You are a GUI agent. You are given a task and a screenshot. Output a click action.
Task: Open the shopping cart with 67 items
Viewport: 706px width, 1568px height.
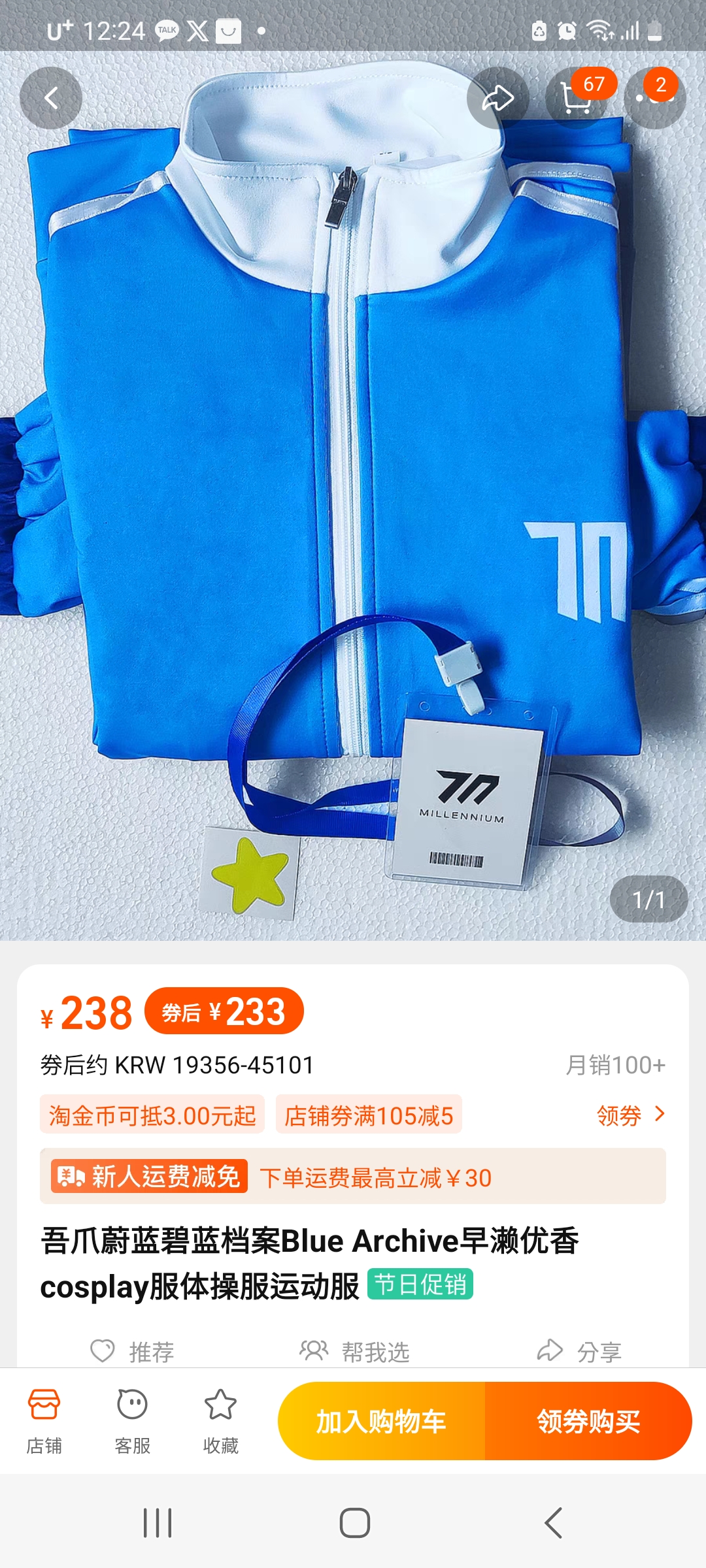pos(577,98)
